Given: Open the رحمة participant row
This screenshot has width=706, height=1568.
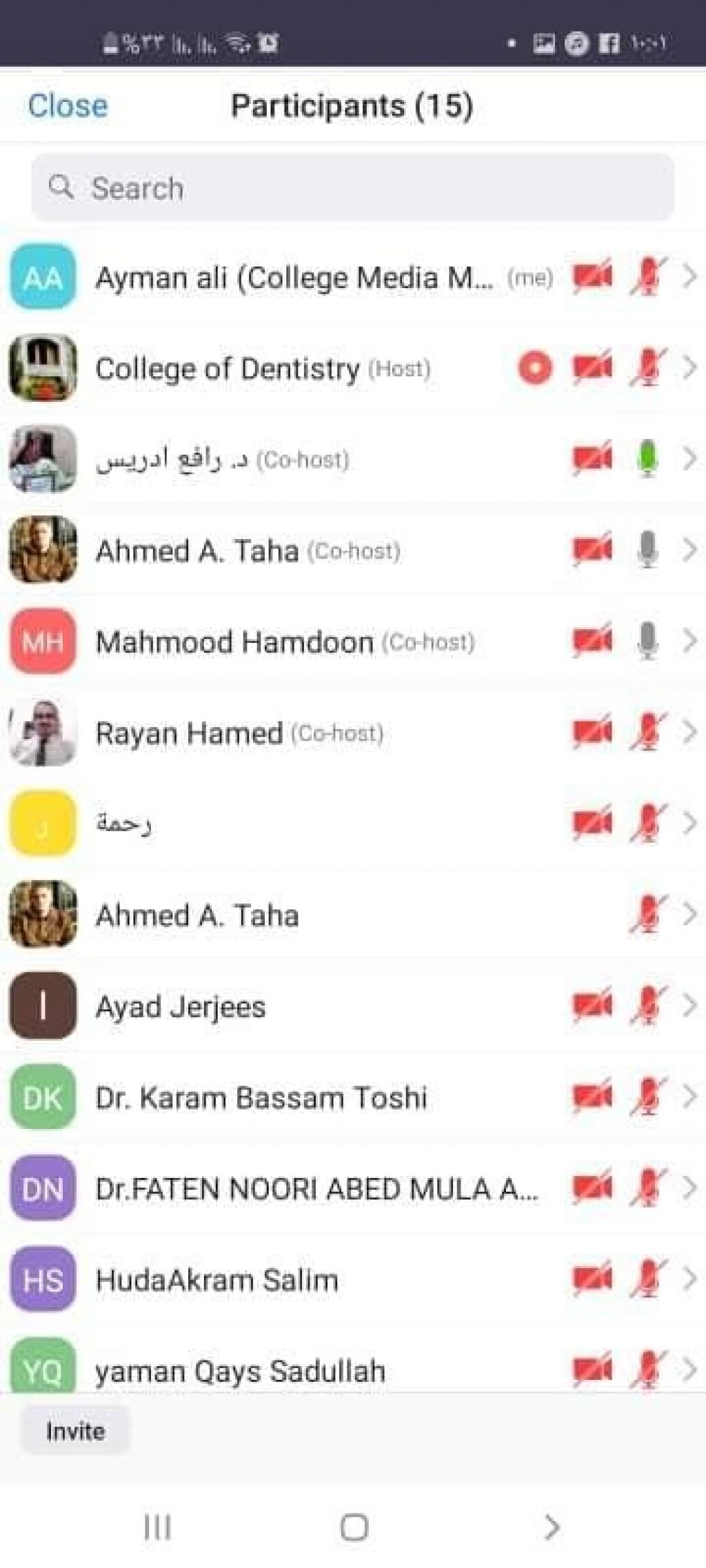Looking at the screenshot, I should (124, 824).
